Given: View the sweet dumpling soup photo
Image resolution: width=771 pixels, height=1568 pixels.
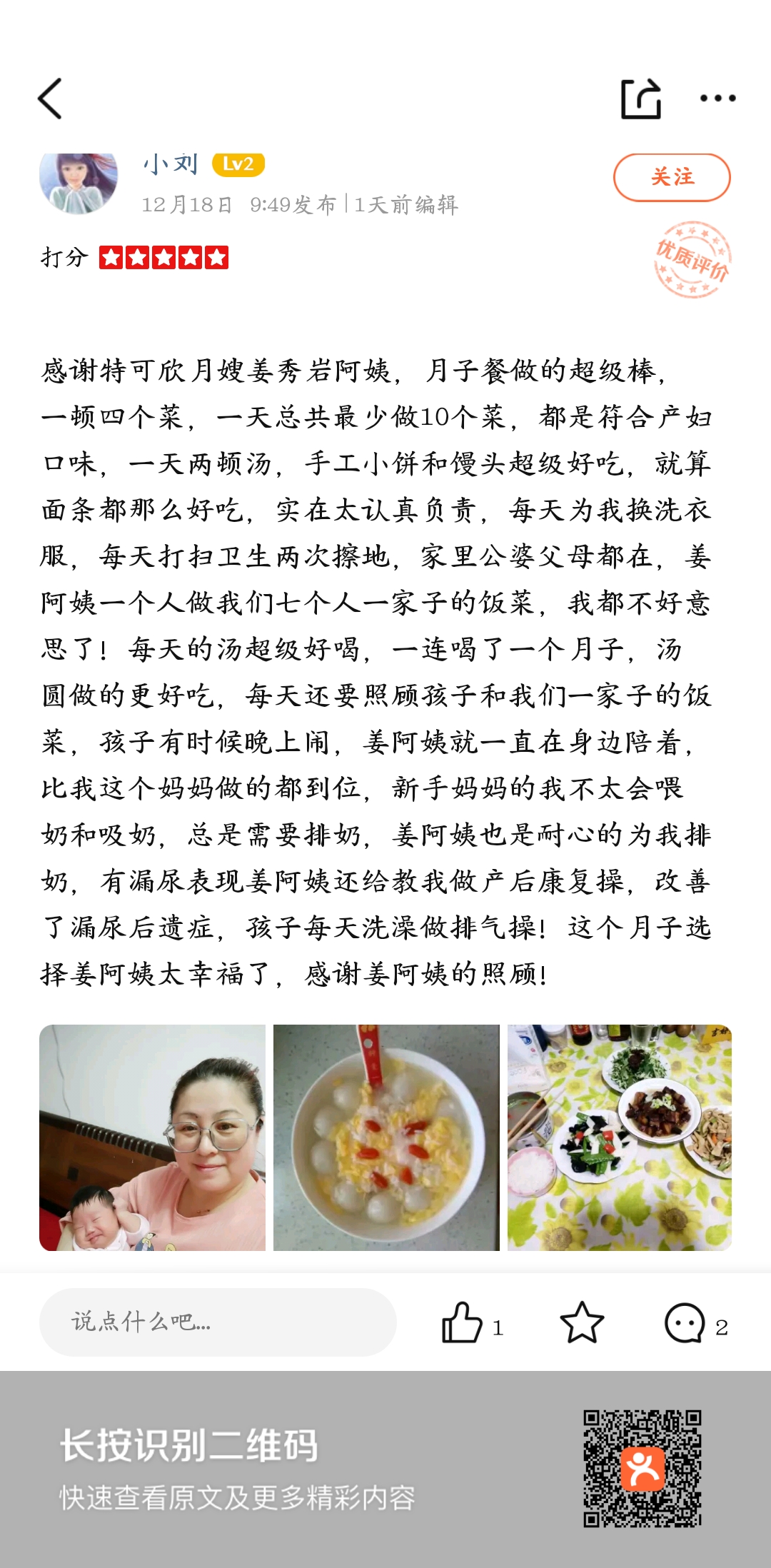Looking at the screenshot, I should click(x=386, y=1137).
